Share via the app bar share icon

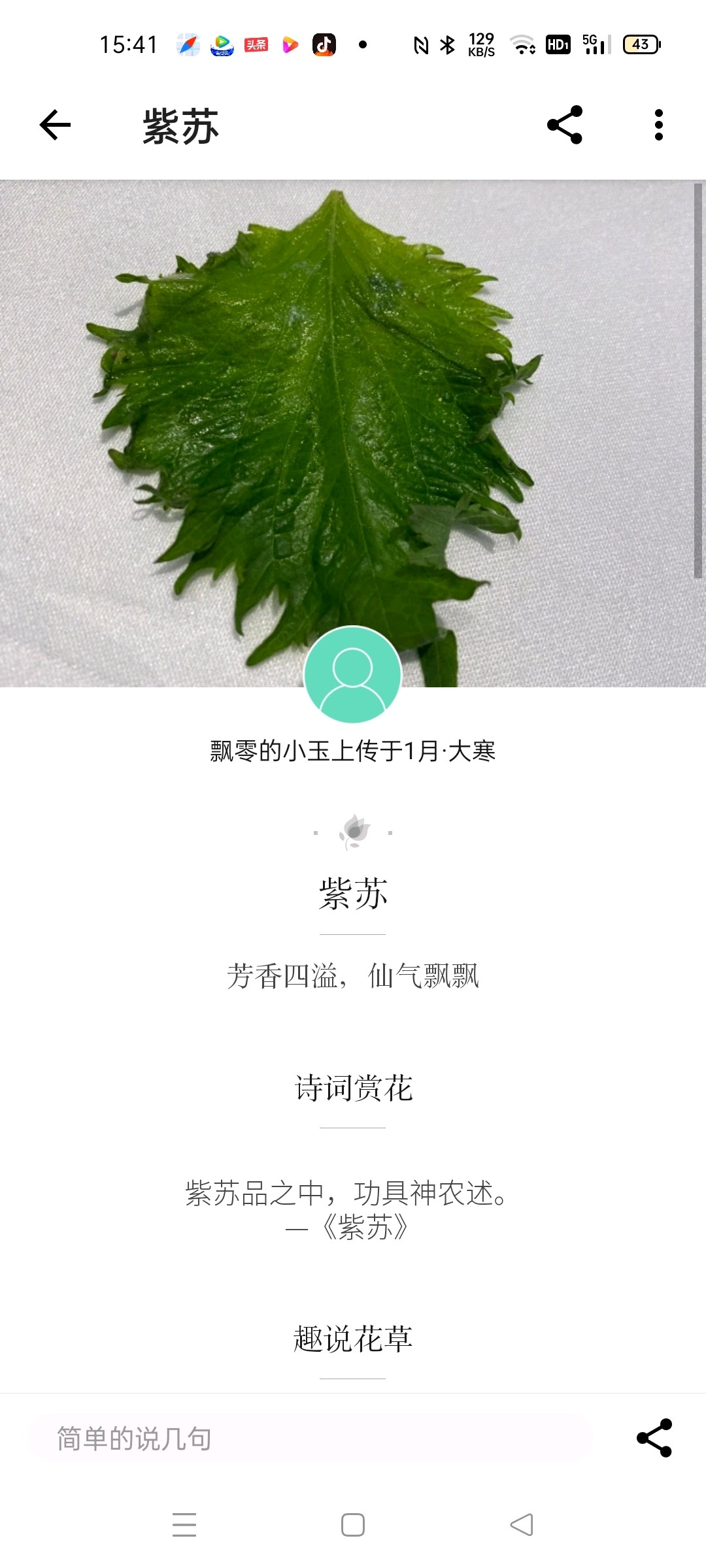[565, 125]
